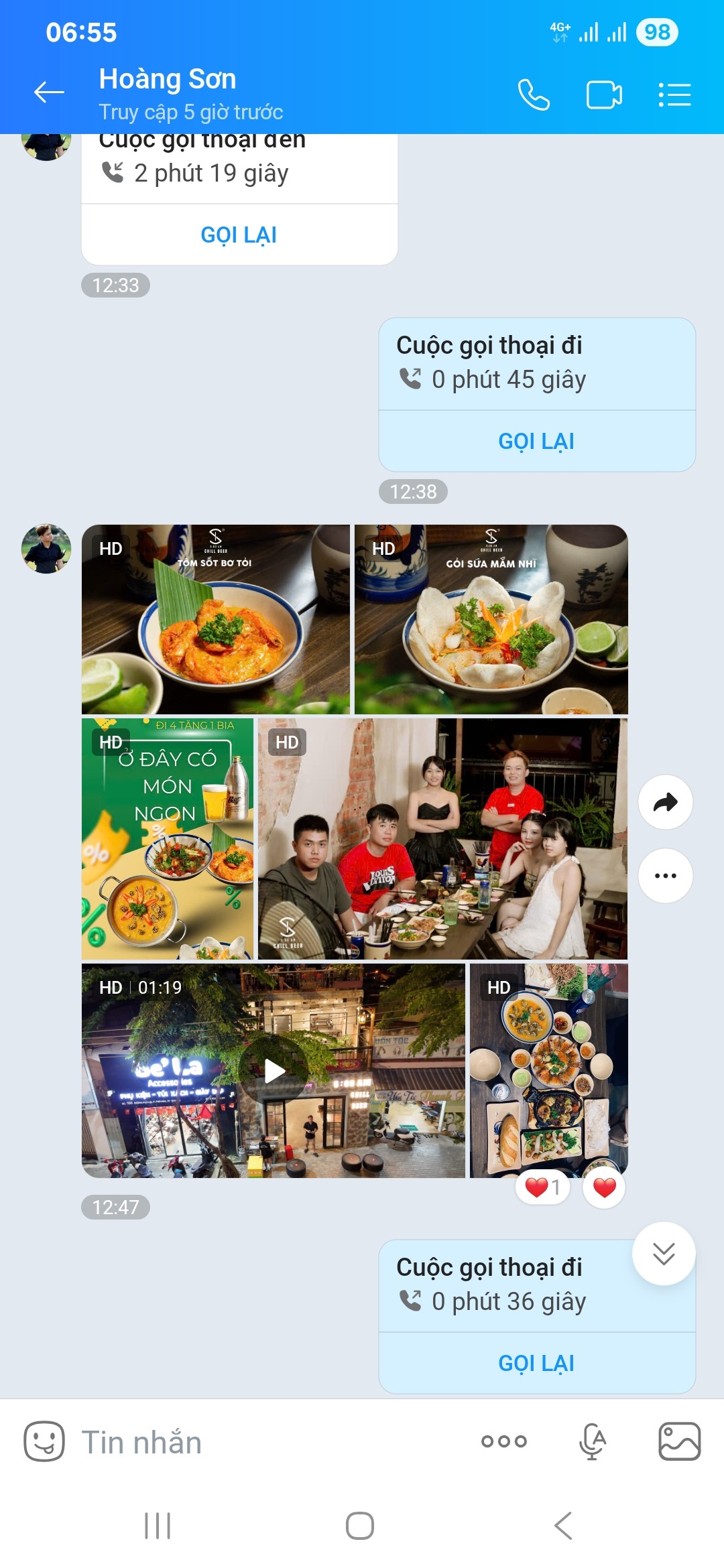
Task: Jump to the latest messages
Action: coord(664,1254)
